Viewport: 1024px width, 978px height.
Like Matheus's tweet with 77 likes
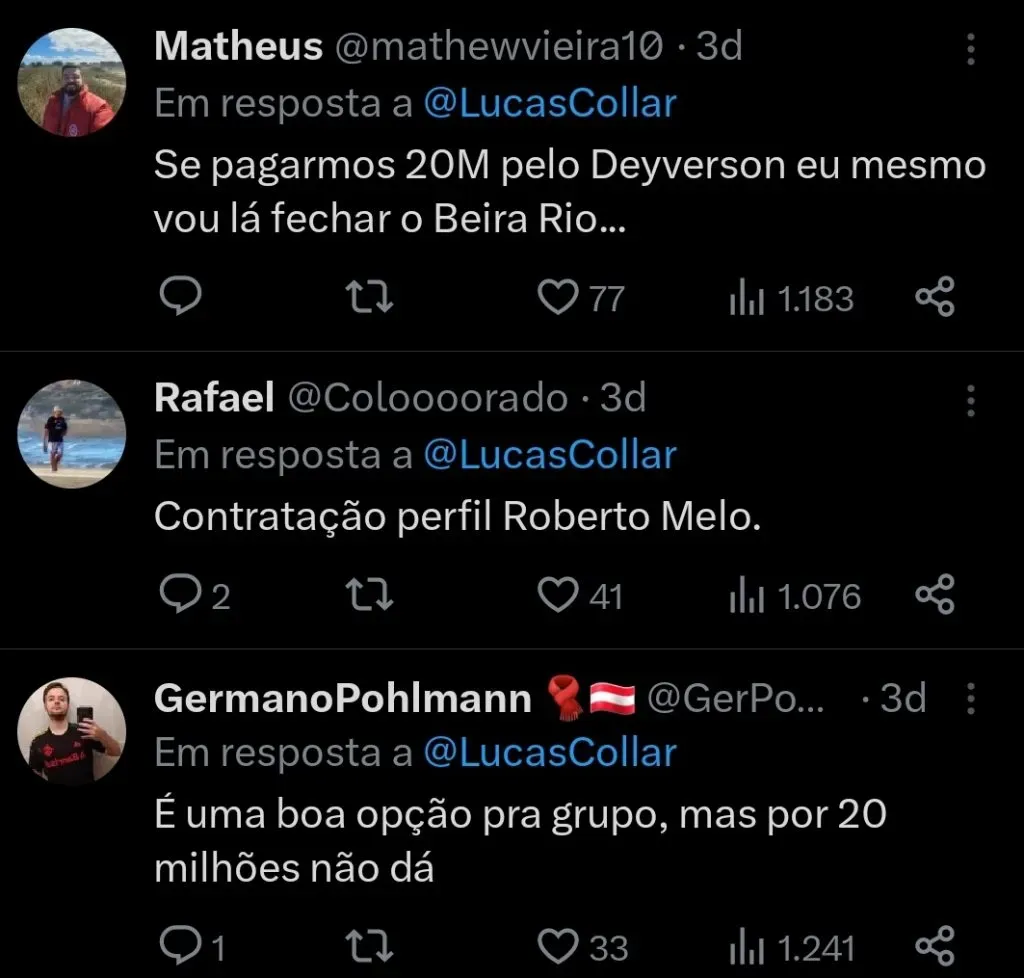coord(557,298)
